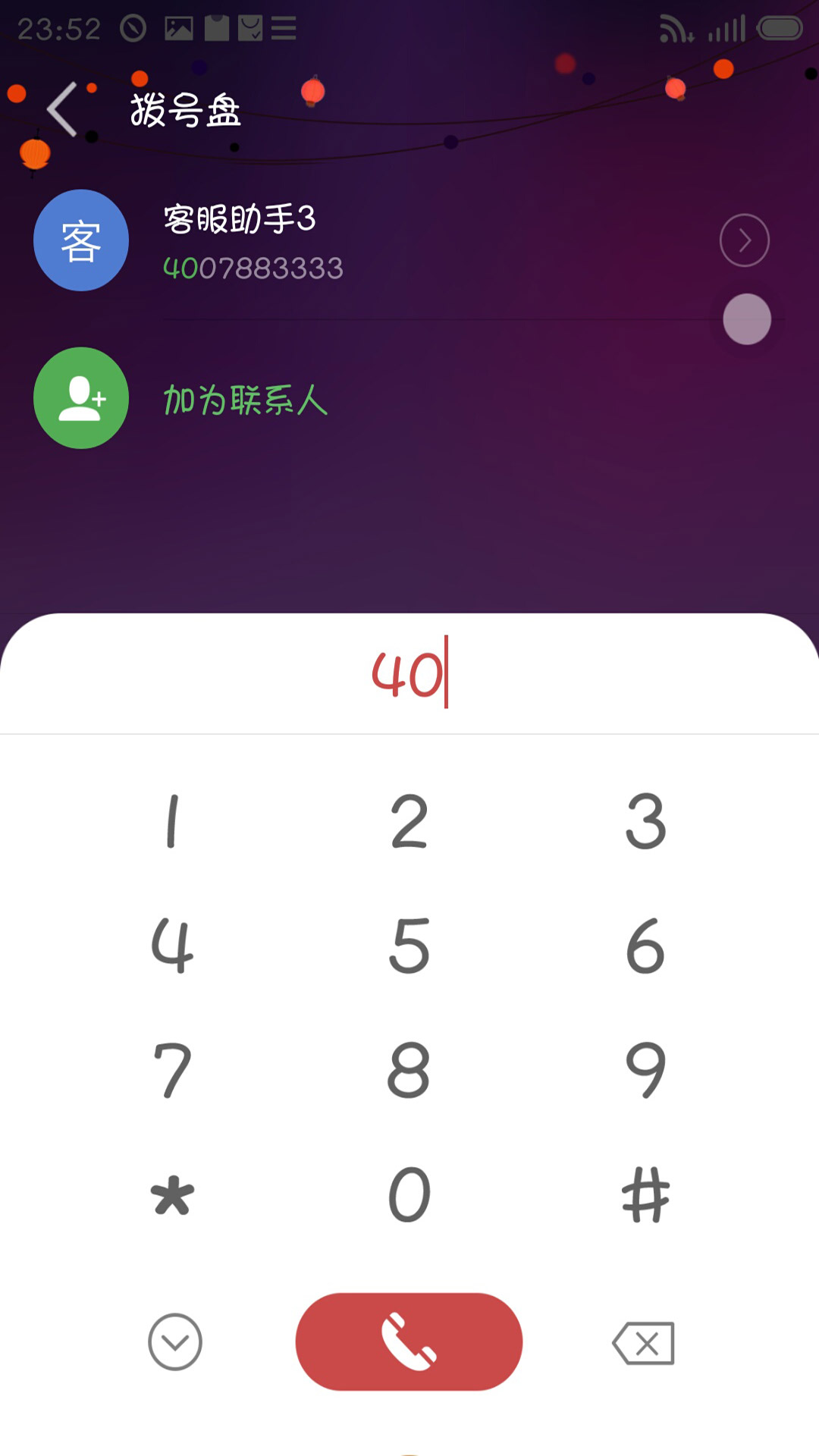
Task: Dial digit 0 on the keypad
Action: tap(409, 1195)
